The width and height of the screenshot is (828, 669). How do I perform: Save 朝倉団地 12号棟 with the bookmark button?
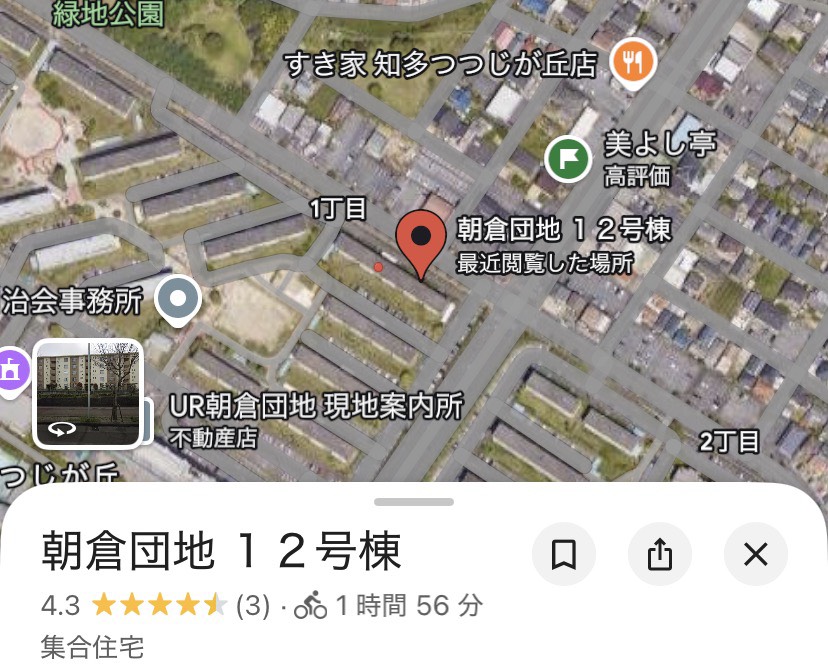564,554
